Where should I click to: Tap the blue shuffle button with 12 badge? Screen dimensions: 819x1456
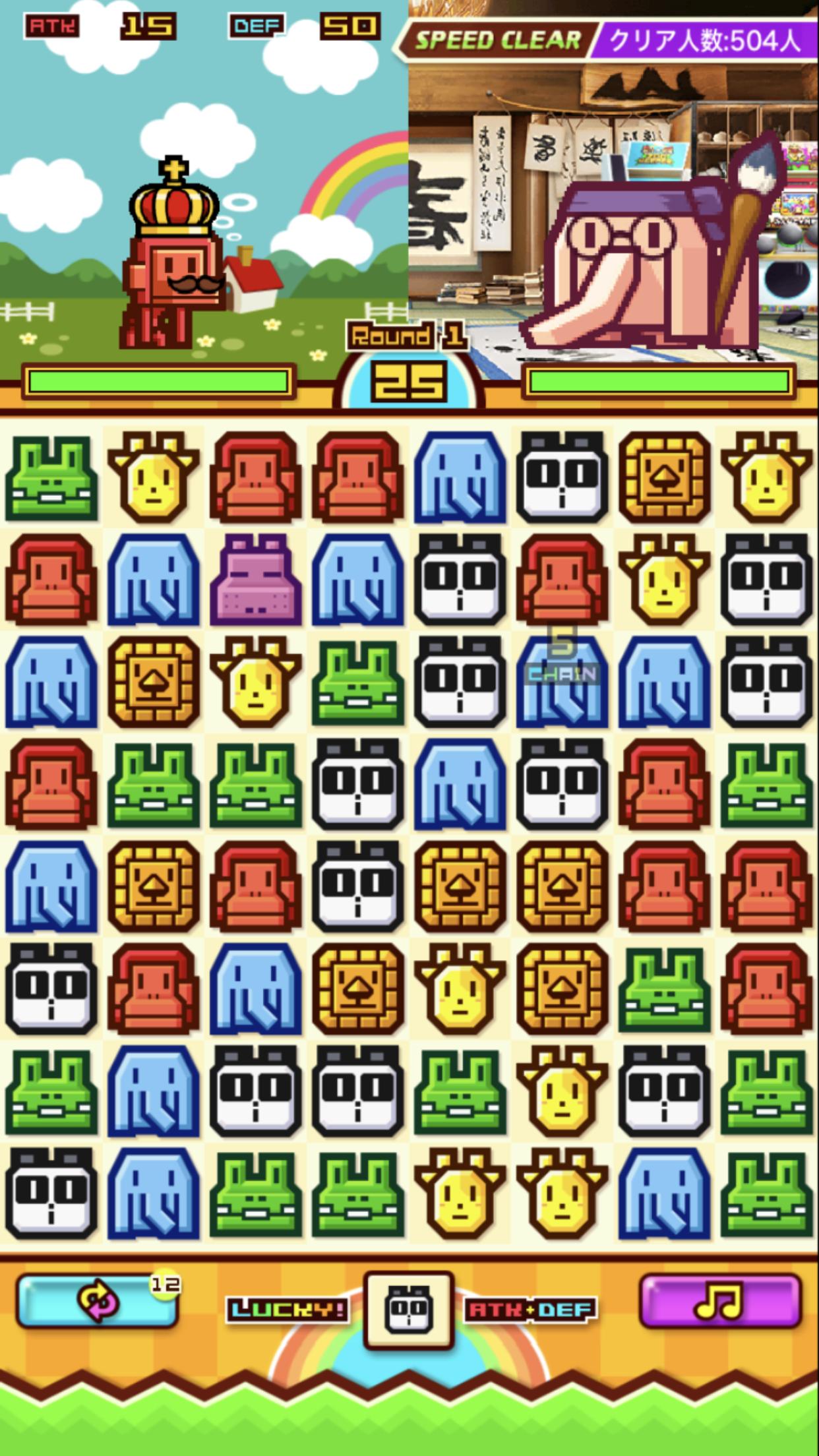(x=98, y=1300)
